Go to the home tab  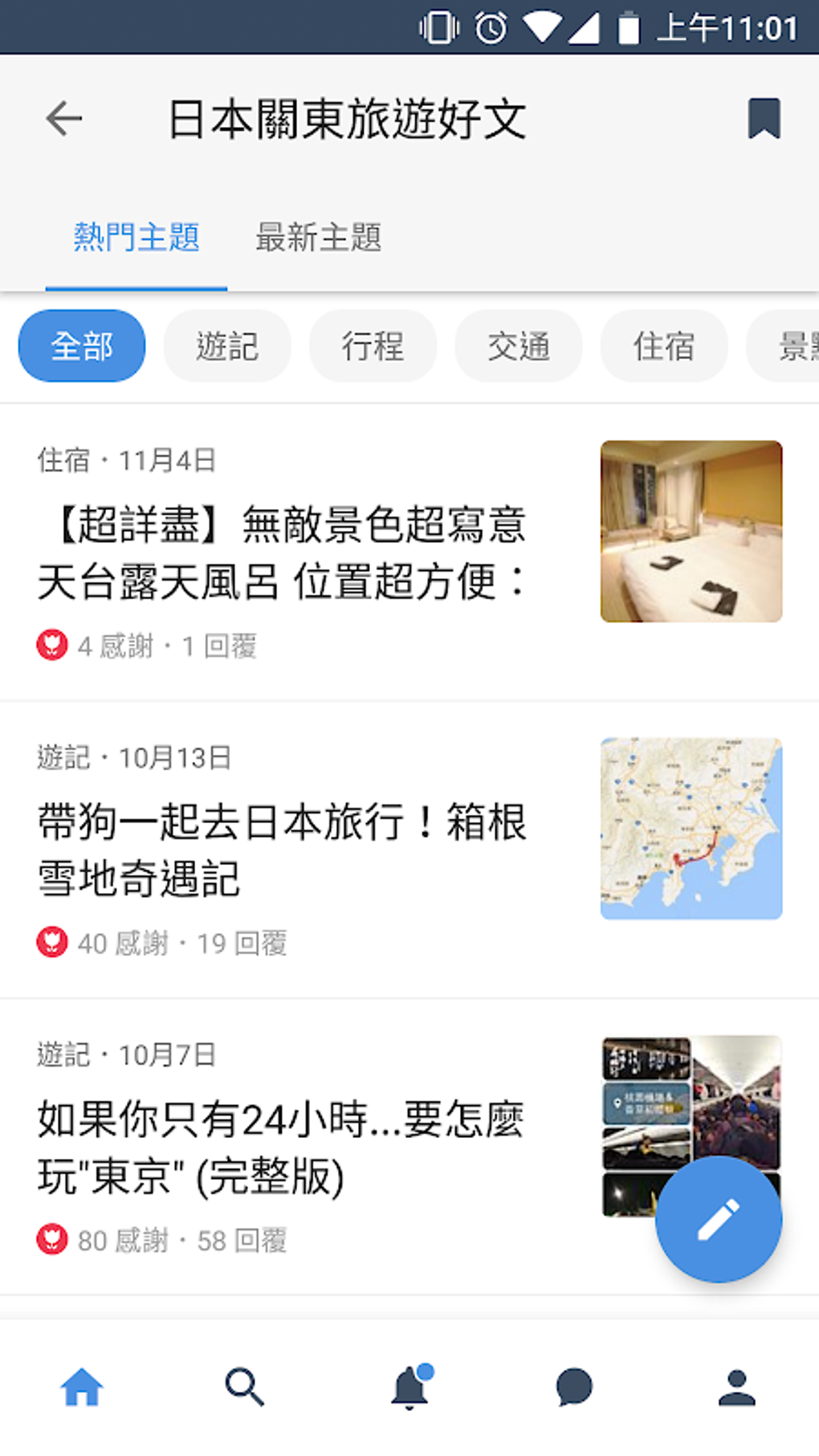pyautogui.click(x=82, y=1387)
